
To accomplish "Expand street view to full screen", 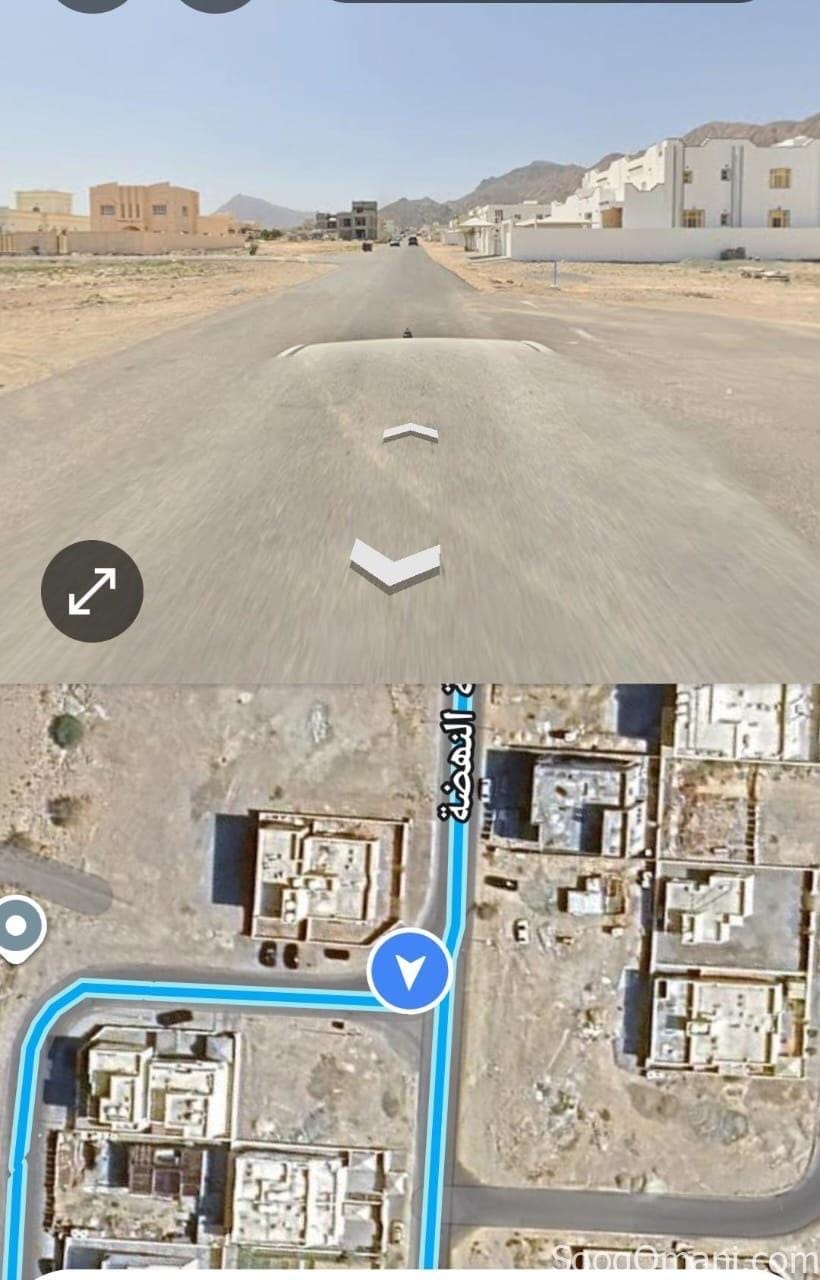I will click(92, 591).
